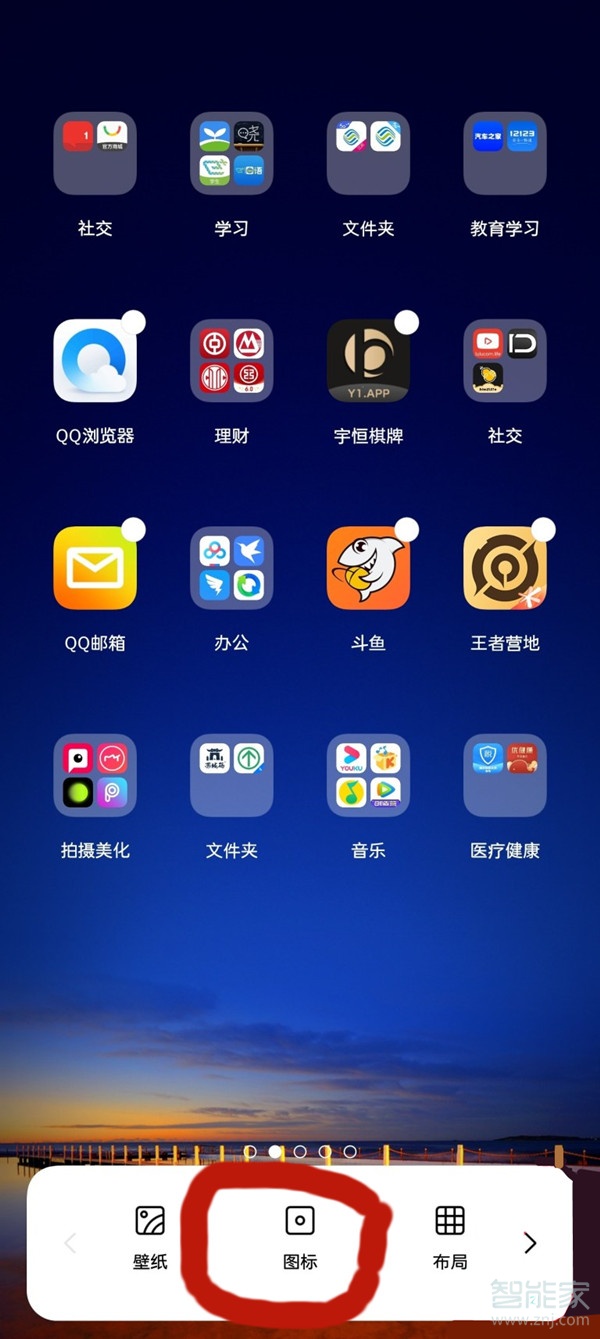Tap the 斗鱼 app icon
This screenshot has height=1339, width=600.
(x=368, y=568)
